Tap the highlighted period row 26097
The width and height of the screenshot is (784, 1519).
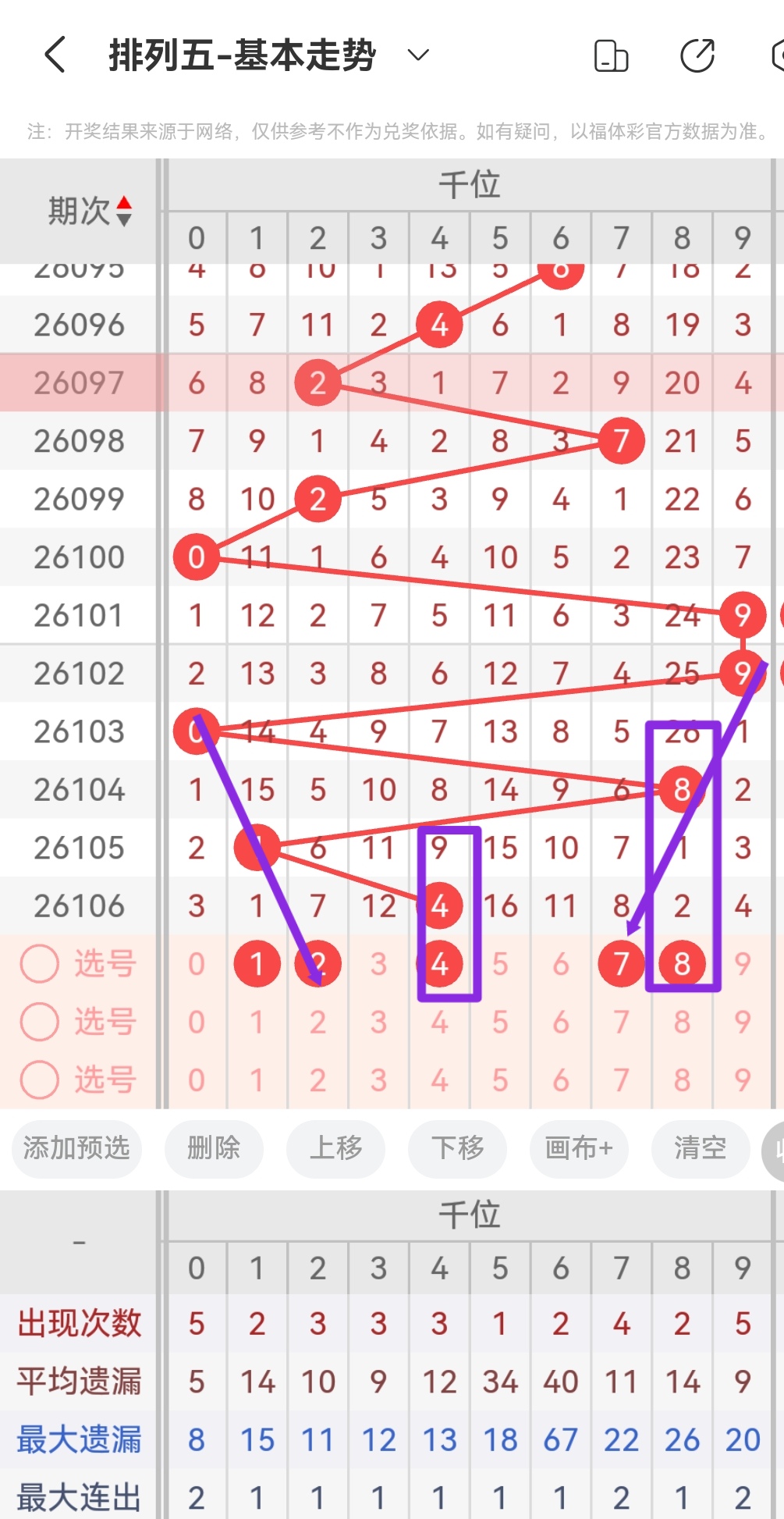tap(78, 382)
